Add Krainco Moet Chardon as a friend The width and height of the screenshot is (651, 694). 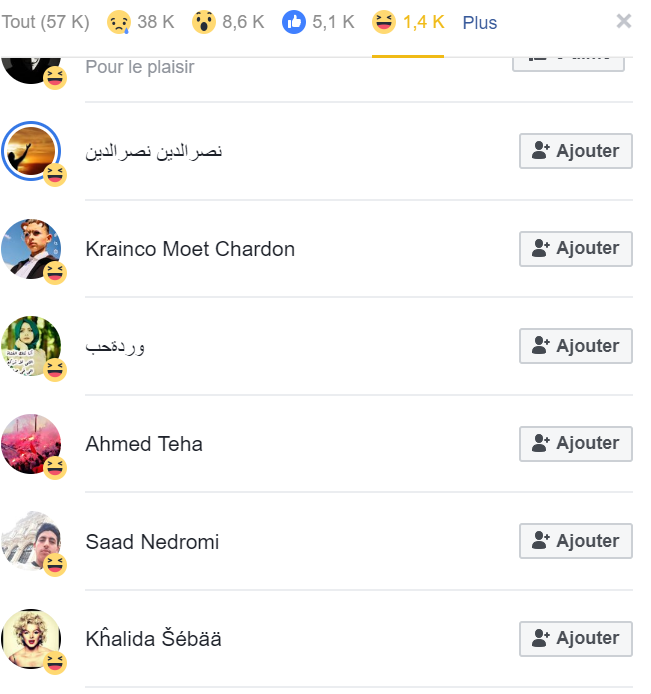(575, 248)
